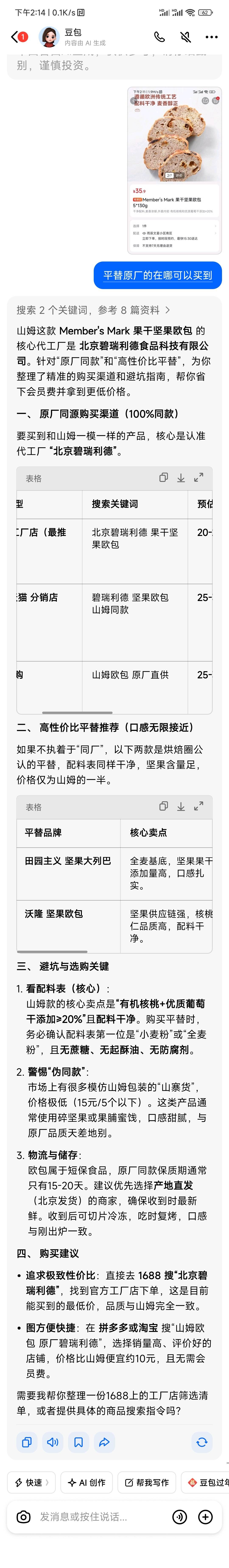Download the 平替品牌 table
The height and width of the screenshot is (1568, 229).
click(181, 807)
